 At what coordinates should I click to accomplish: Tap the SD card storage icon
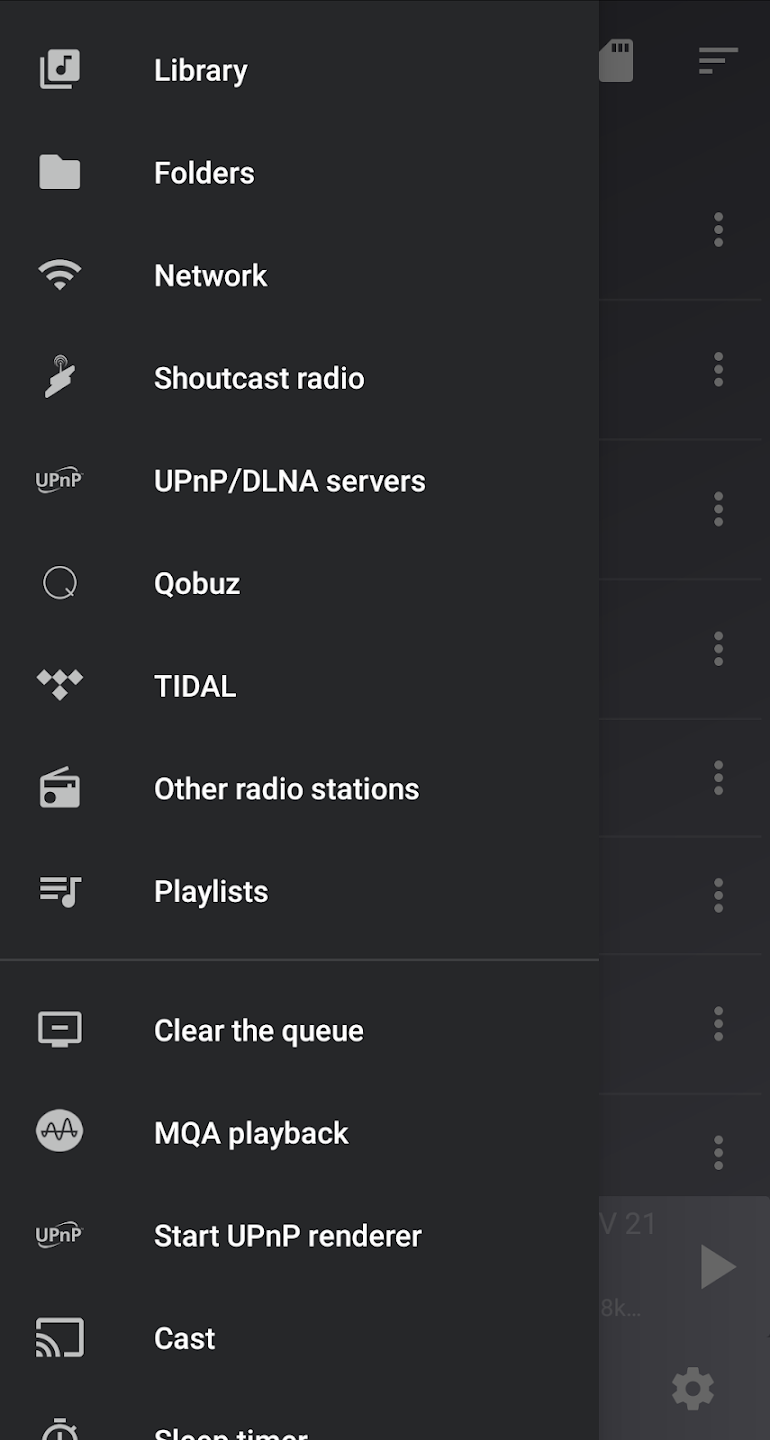point(616,61)
